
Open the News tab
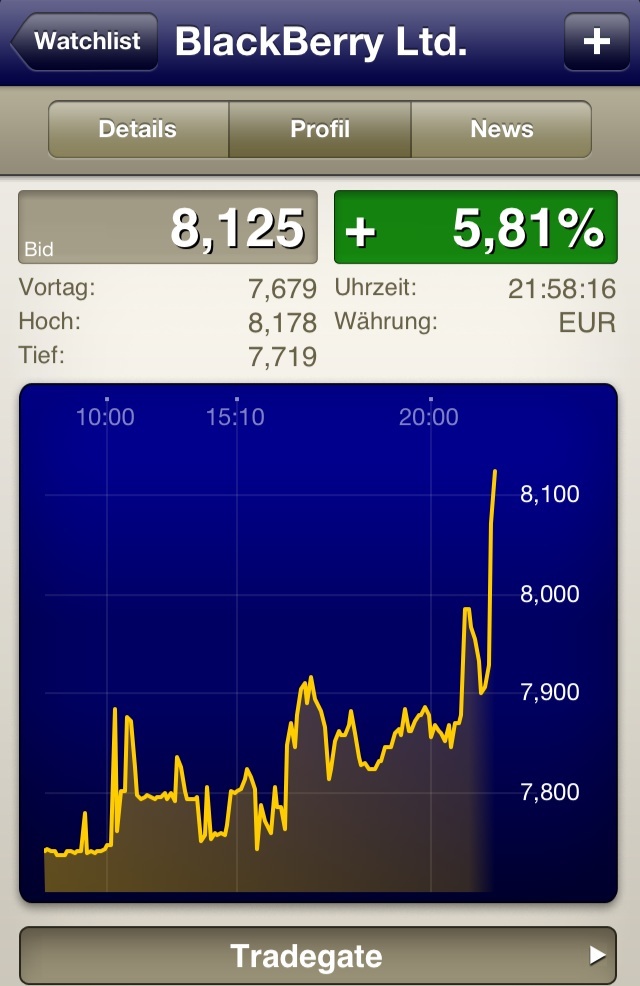point(501,129)
